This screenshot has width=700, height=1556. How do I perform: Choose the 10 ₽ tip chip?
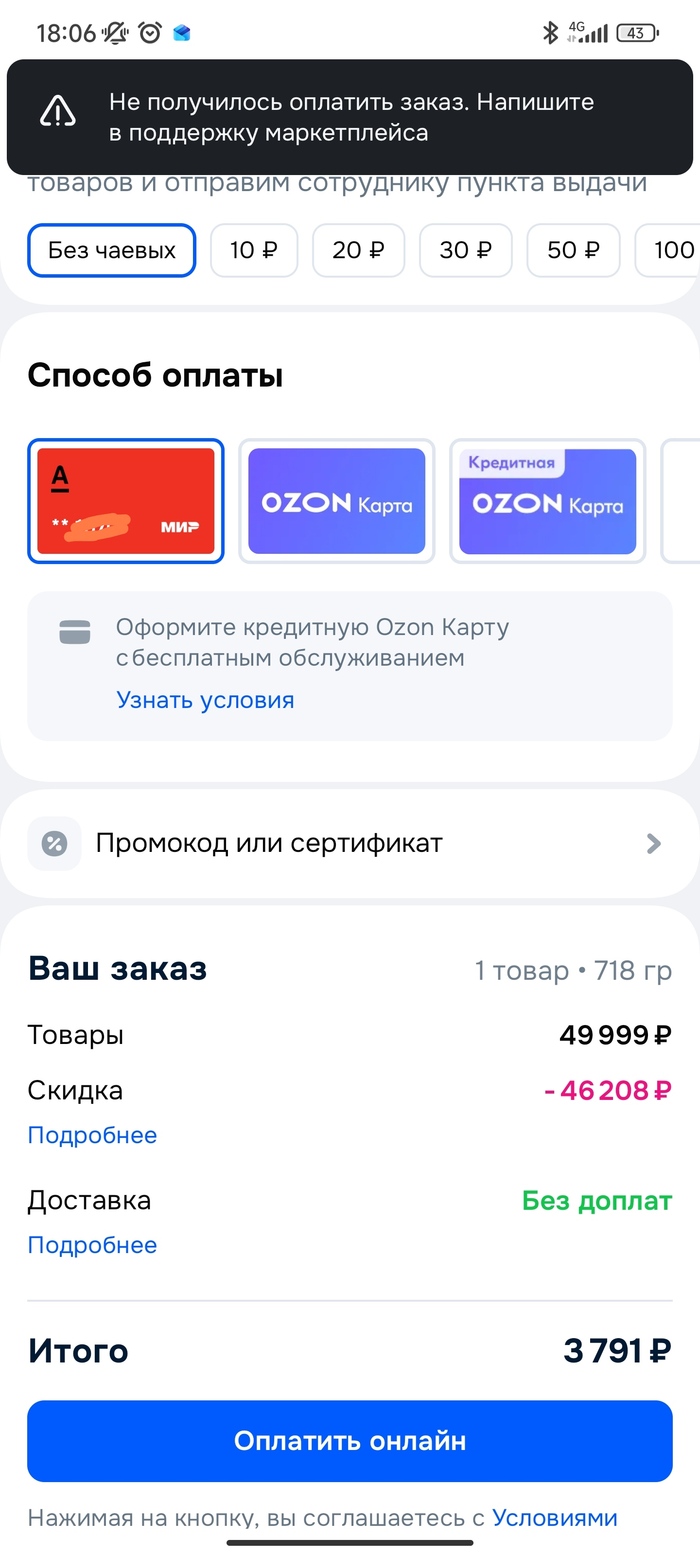pos(254,250)
